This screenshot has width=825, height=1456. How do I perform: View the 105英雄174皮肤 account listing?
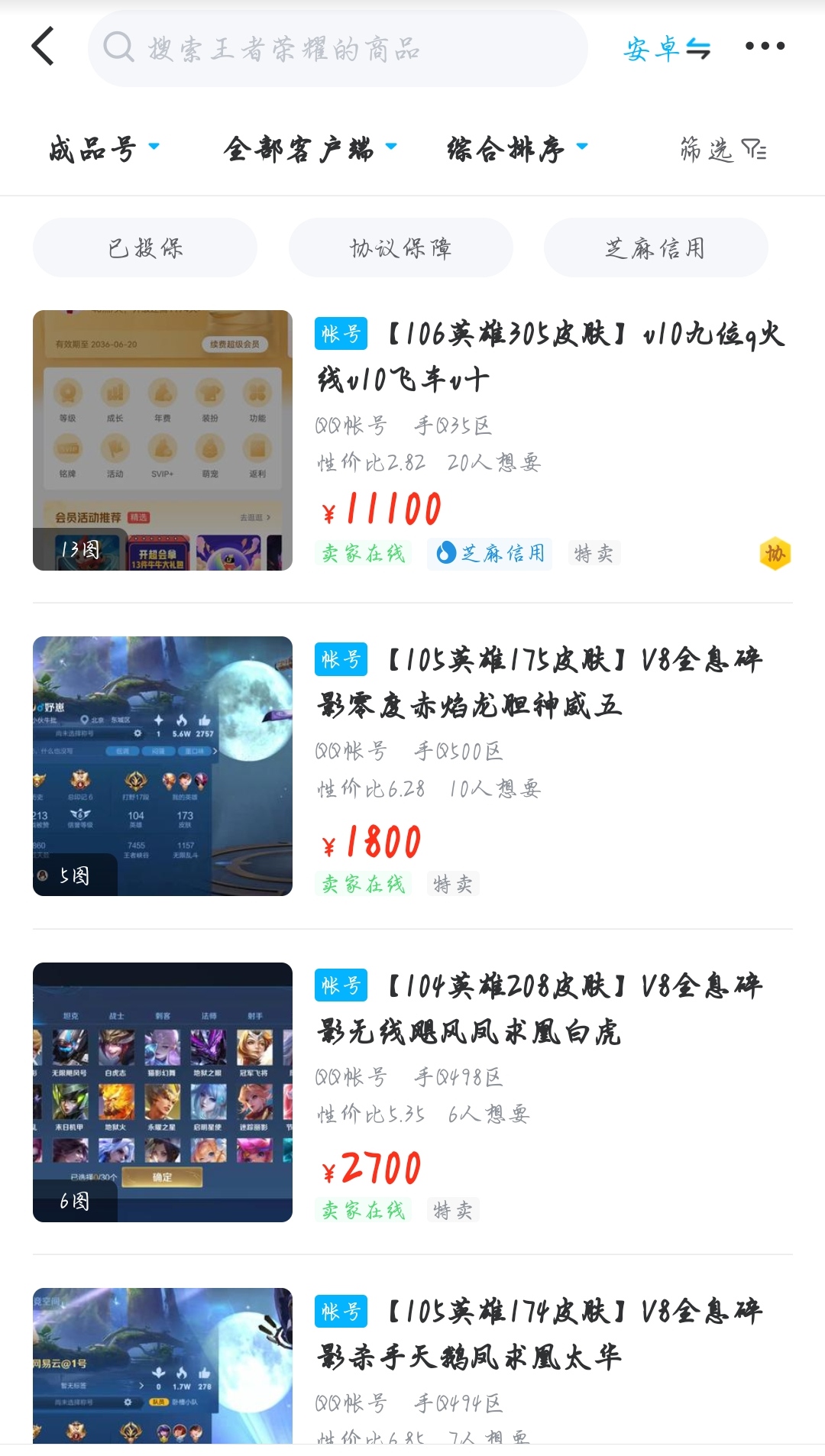[539, 1334]
